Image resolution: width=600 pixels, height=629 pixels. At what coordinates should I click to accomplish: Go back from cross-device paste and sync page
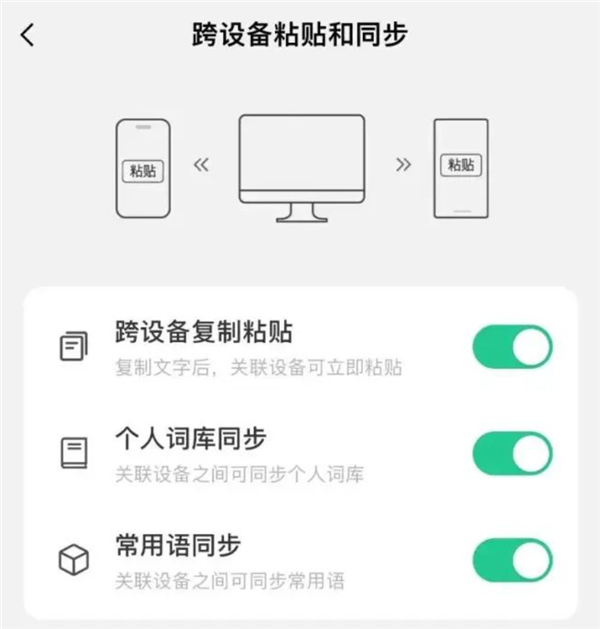click(27, 36)
